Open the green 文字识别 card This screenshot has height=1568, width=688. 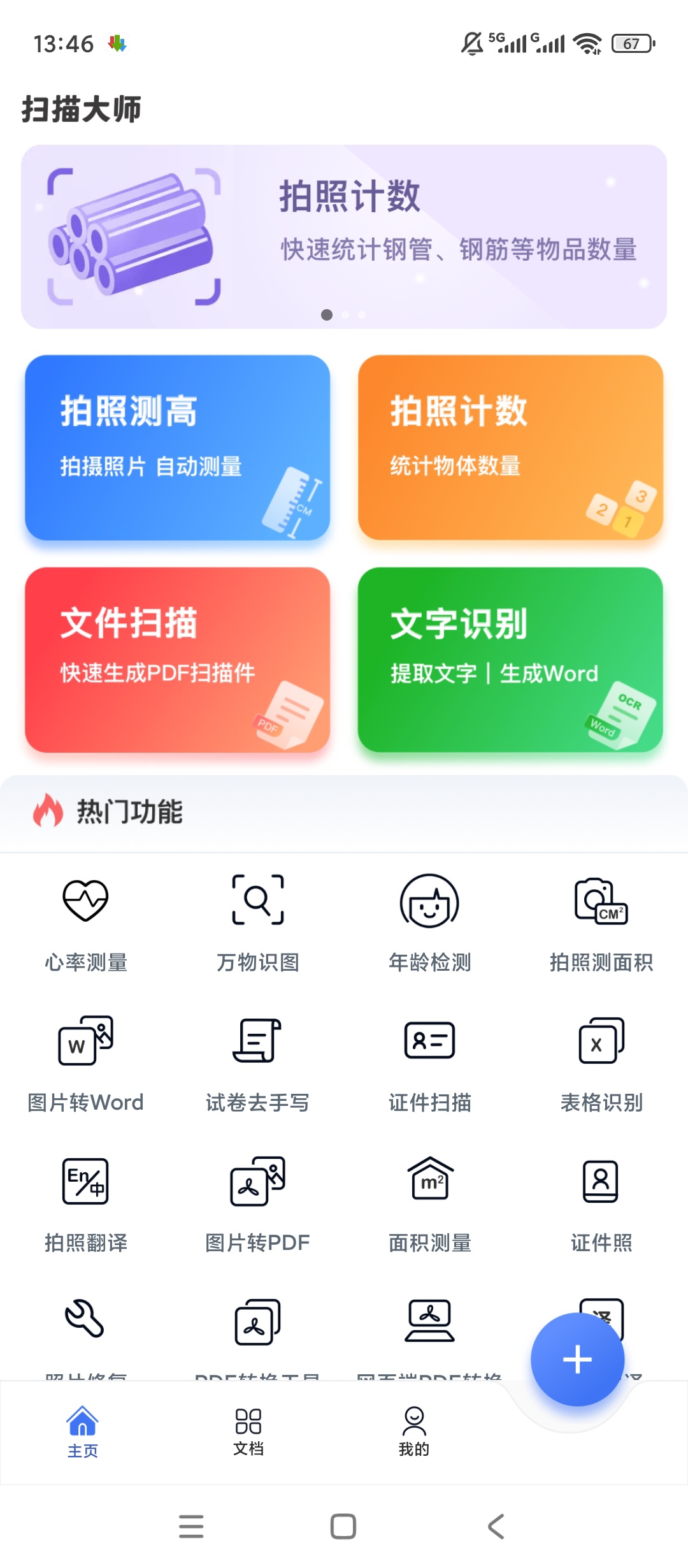click(510, 660)
